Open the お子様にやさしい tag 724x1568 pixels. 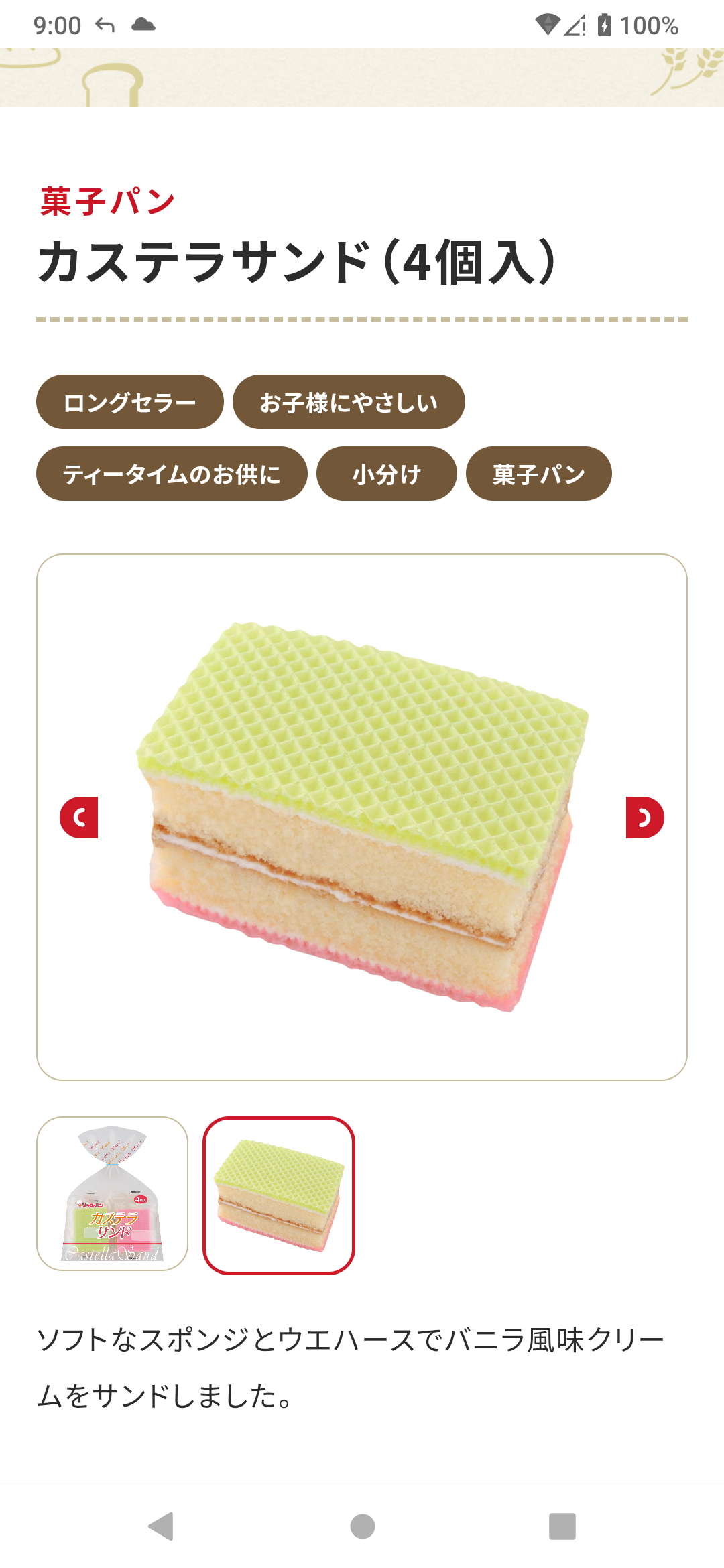tap(348, 402)
